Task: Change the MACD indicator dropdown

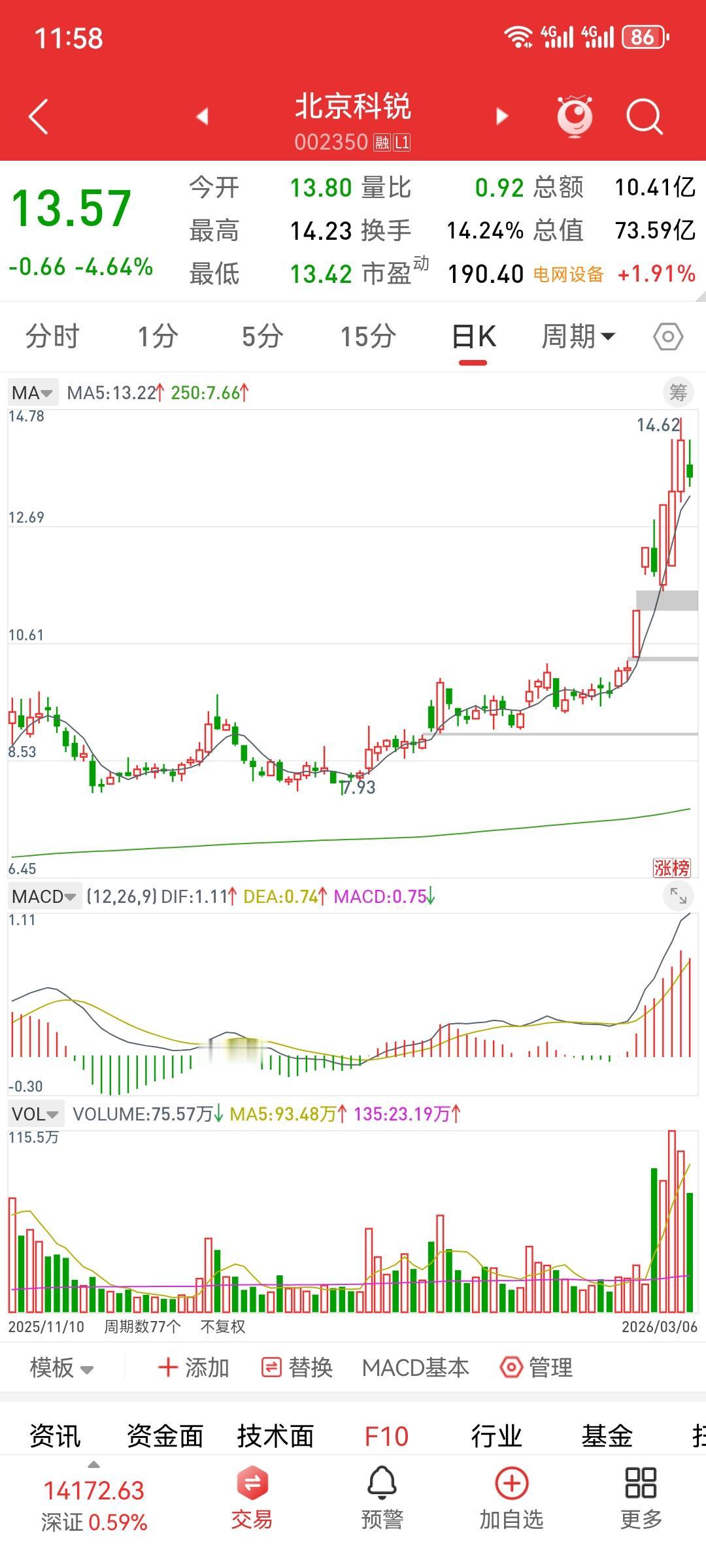Action: pos(44,896)
